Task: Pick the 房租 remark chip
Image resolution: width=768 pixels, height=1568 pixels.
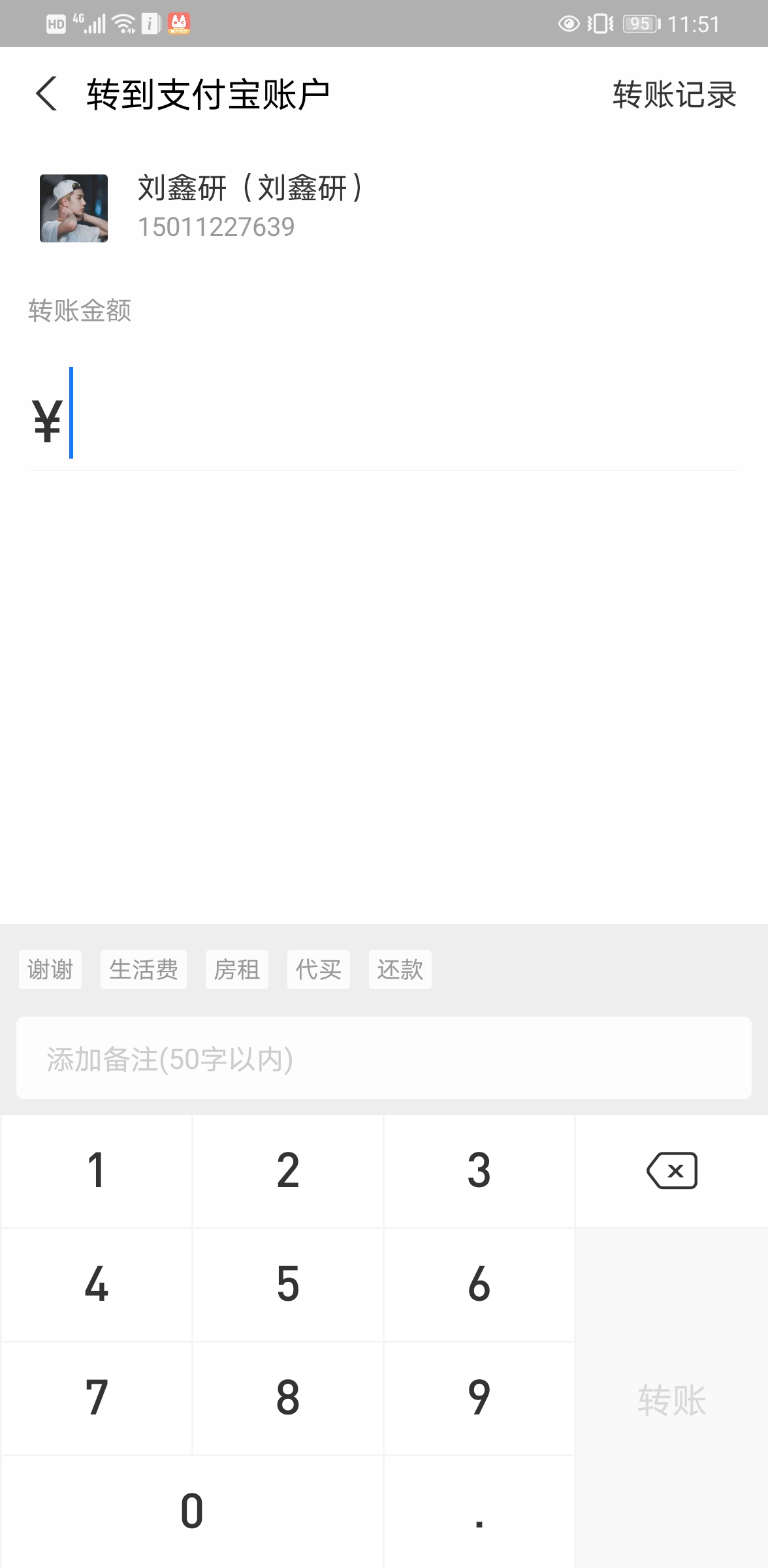Action: tap(237, 970)
